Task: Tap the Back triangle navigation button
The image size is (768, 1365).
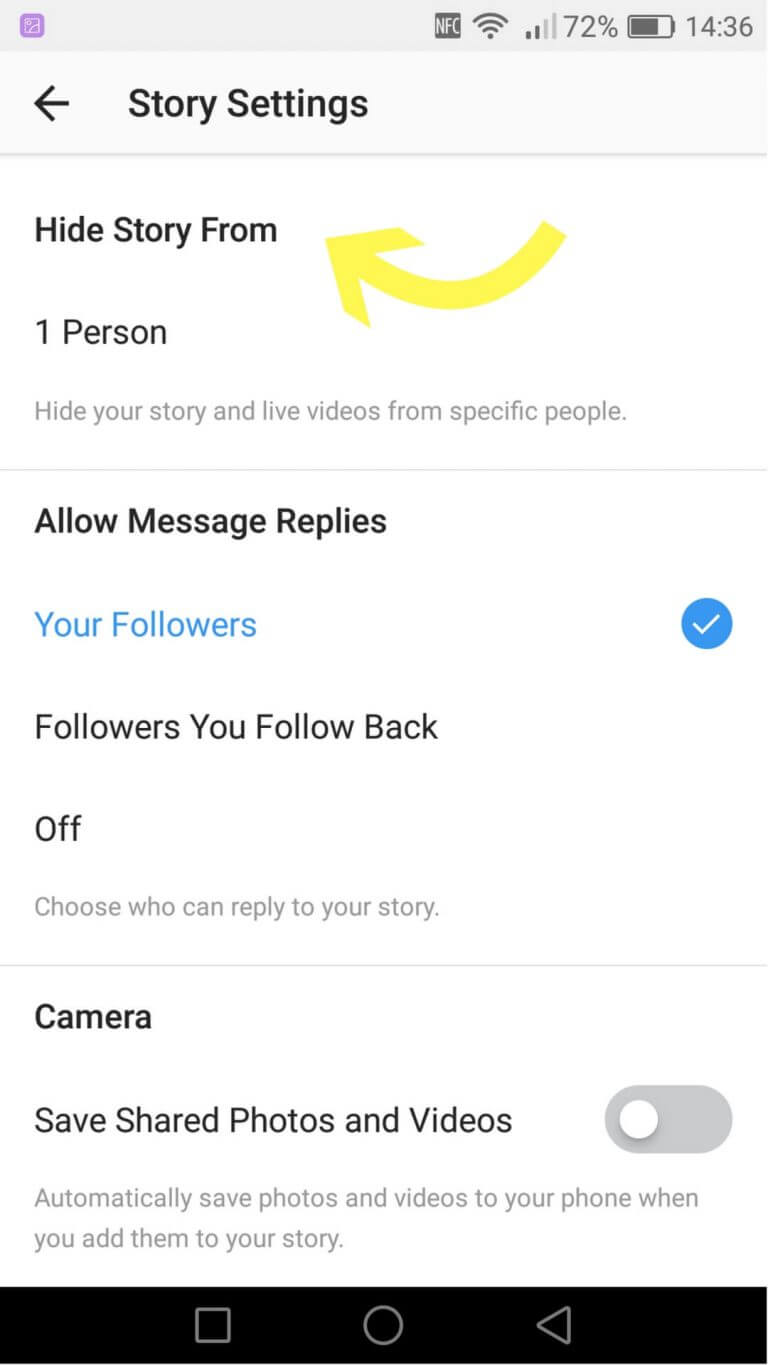Action: point(554,1324)
